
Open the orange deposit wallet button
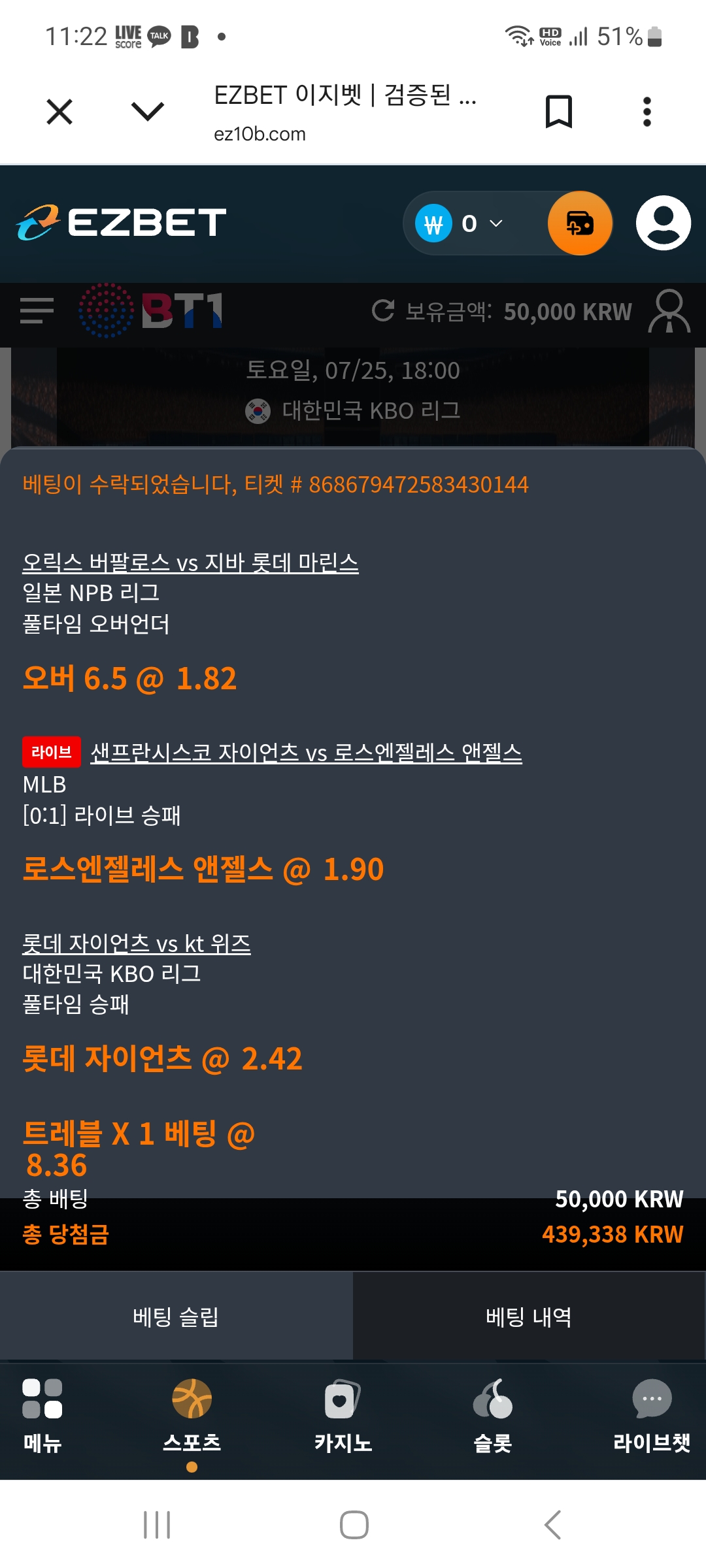click(x=580, y=223)
